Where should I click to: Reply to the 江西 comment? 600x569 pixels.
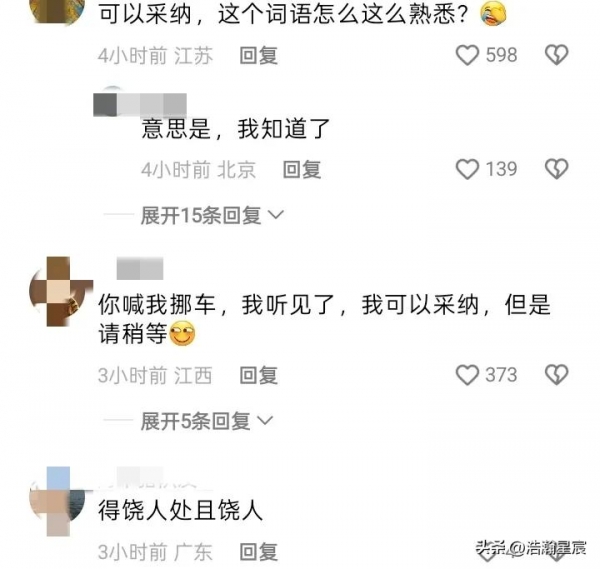258,376
